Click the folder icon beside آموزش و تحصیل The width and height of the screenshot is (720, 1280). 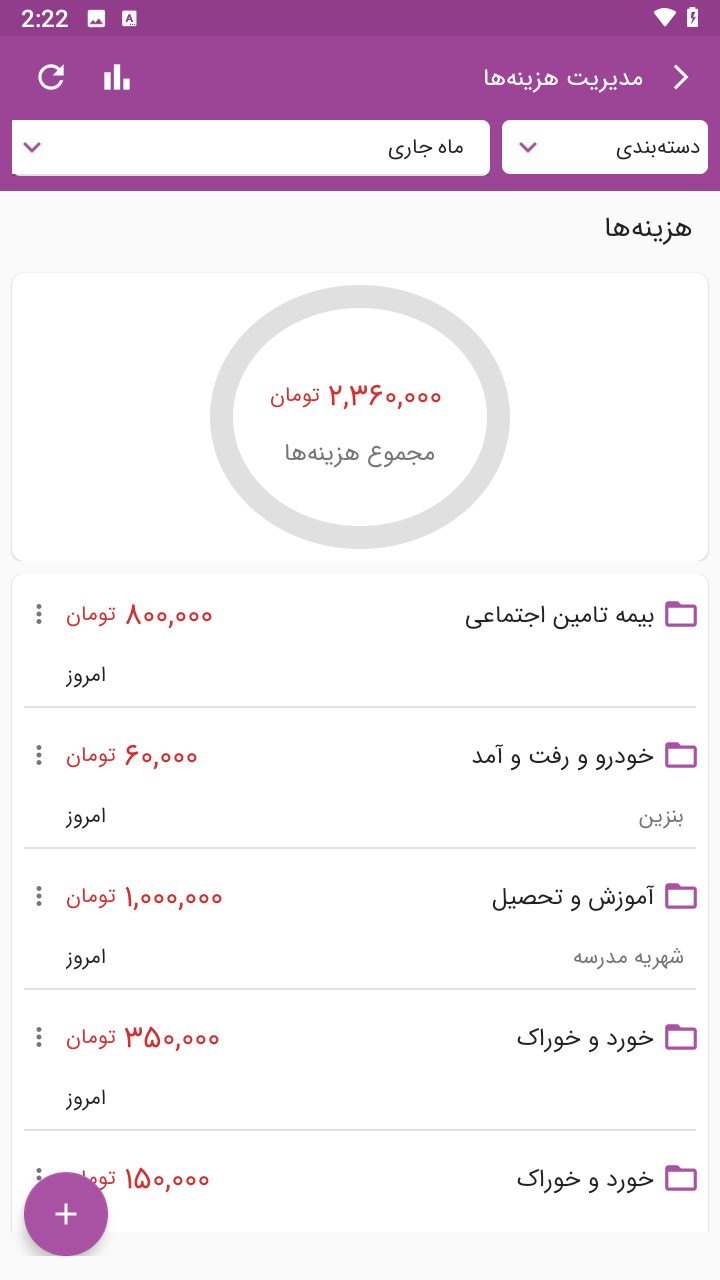pos(681,897)
